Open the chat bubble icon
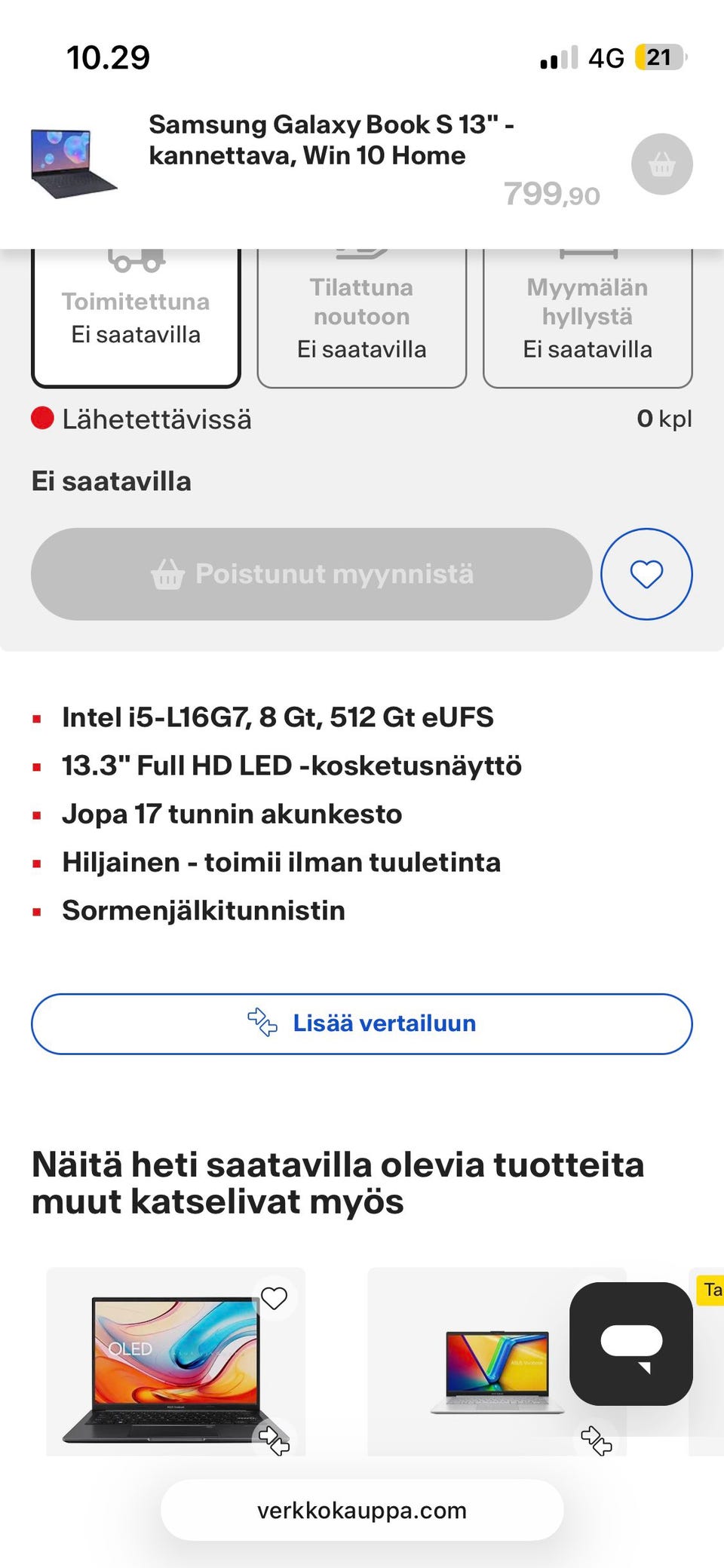The width and height of the screenshot is (724, 1568). click(630, 1344)
